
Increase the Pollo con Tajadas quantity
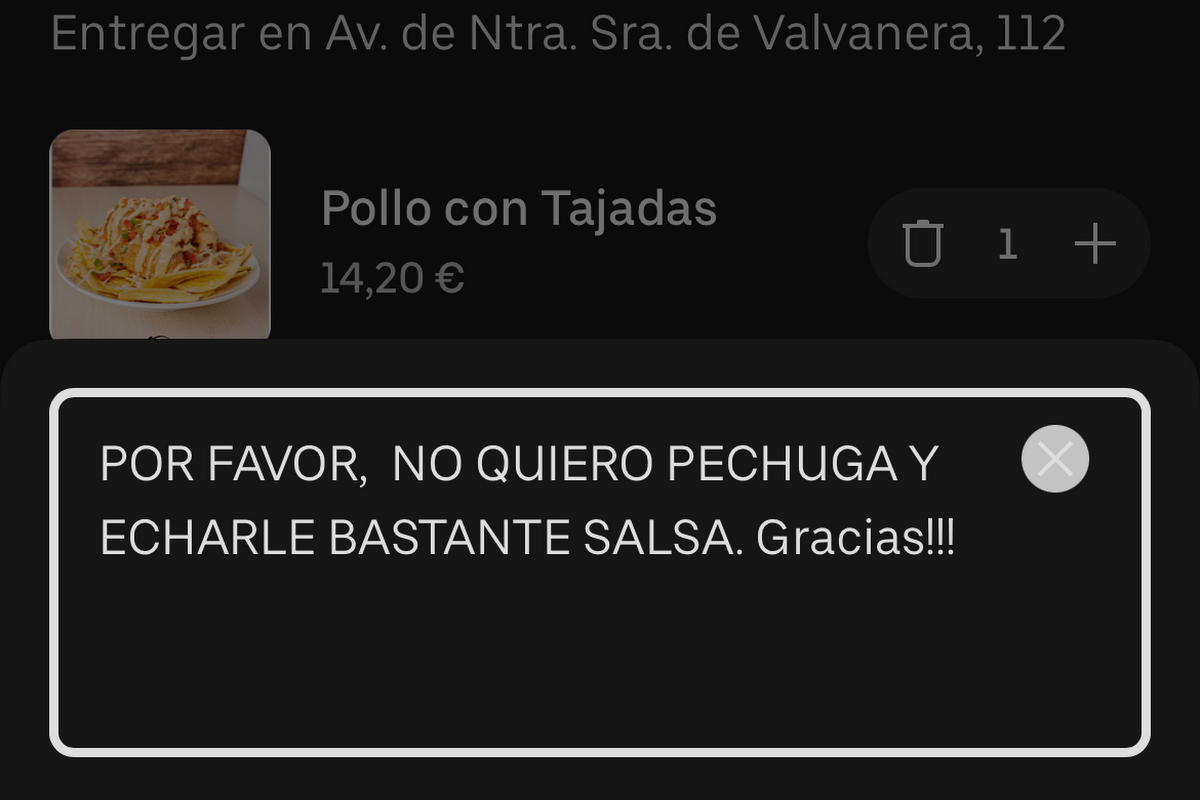(1095, 244)
